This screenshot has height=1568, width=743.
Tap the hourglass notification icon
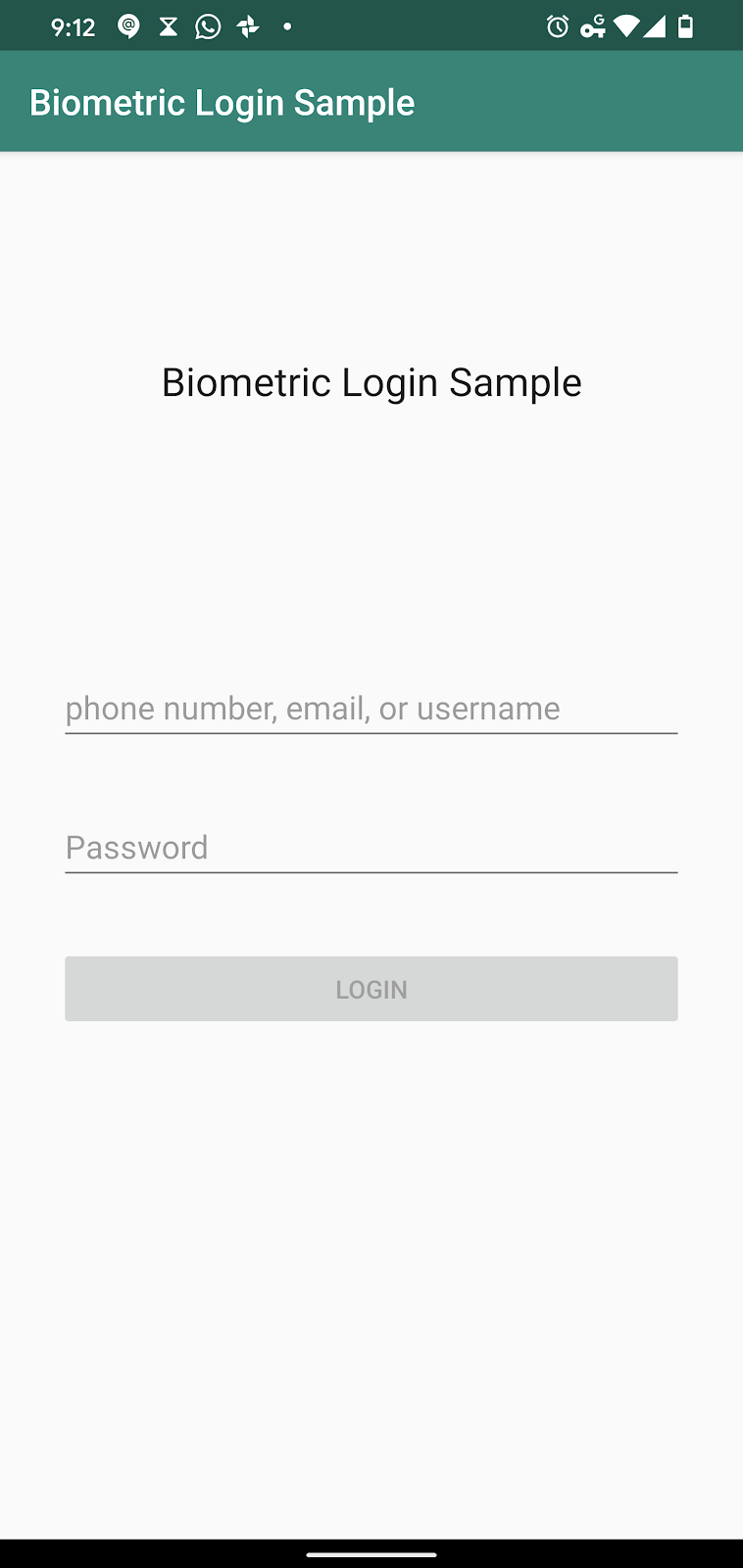click(168, 26)
